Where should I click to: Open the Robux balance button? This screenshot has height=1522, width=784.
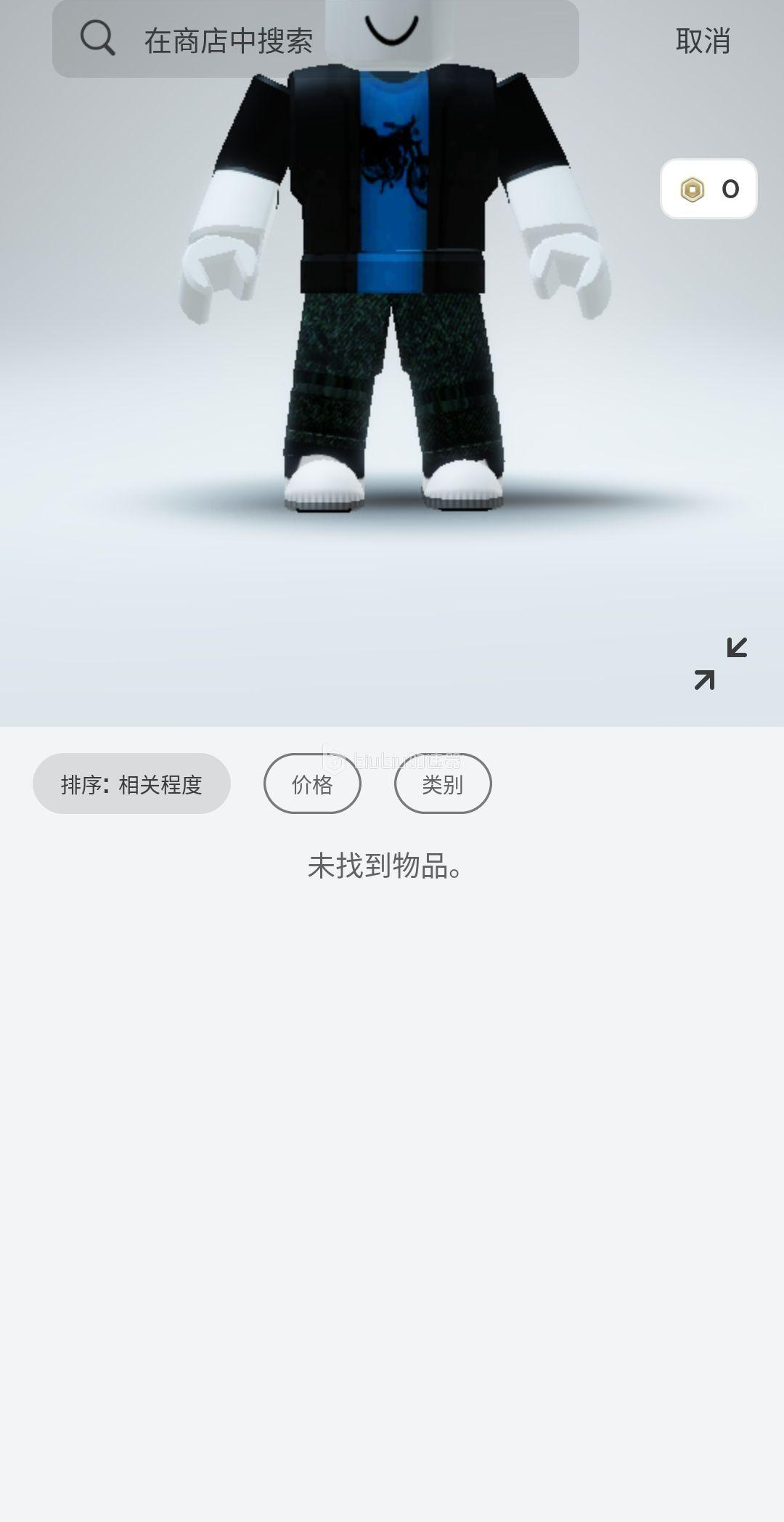[x=709, y=190]
